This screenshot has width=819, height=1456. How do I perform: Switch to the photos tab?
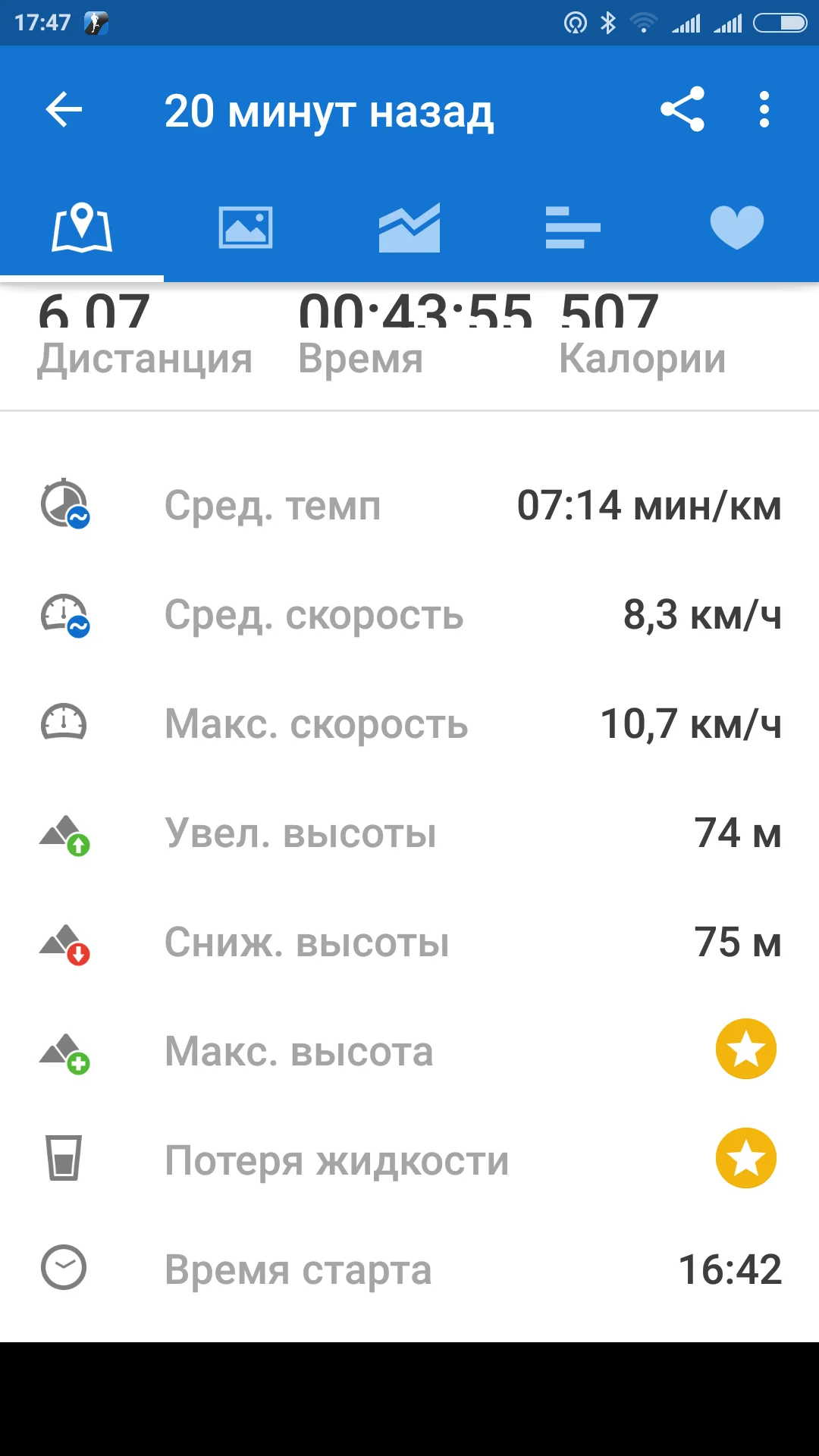click(x=246, y=227)
